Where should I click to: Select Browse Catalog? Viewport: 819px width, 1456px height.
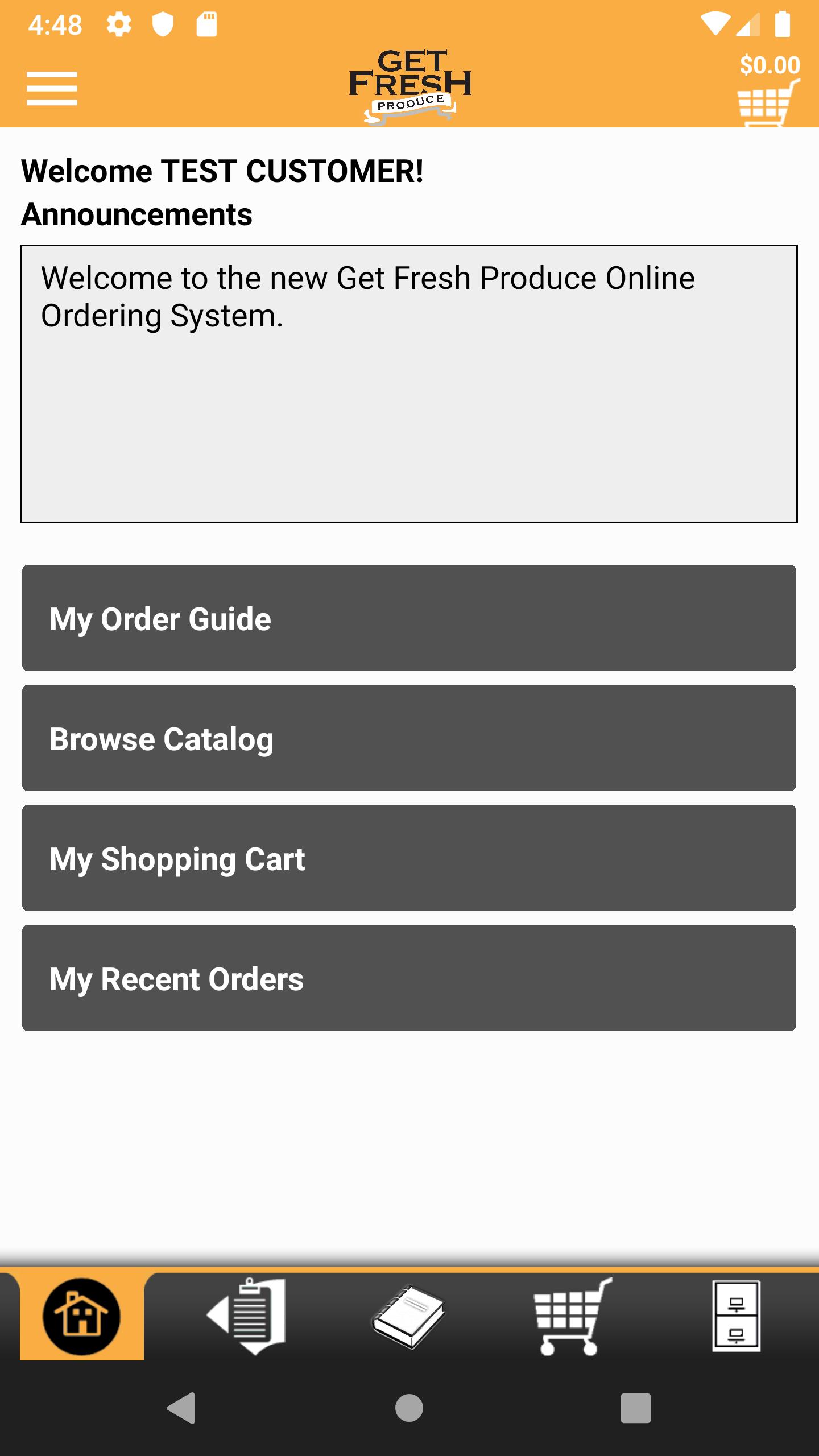(409, 738)
